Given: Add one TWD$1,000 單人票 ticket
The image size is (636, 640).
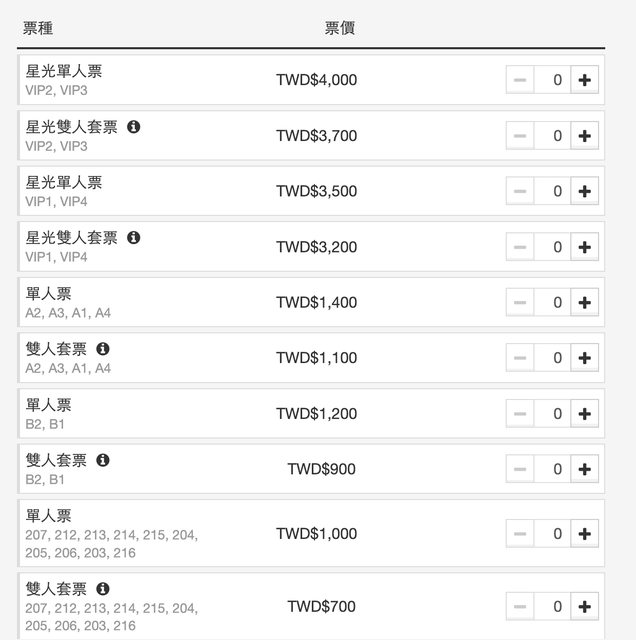Looking at the screenshot, I should click(x=585, y=534).
